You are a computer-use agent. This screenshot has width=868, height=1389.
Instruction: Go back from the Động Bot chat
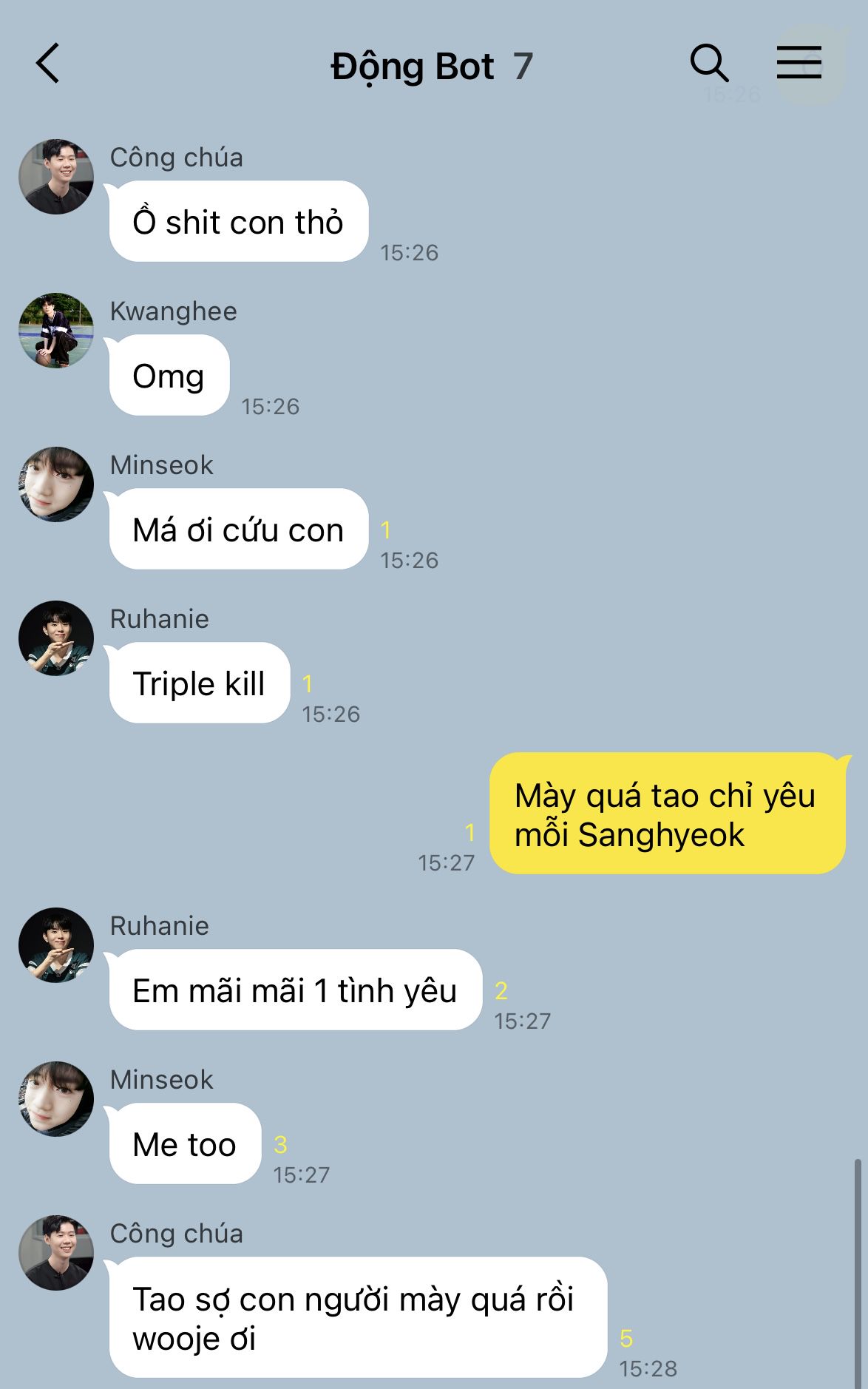point(47,64)
